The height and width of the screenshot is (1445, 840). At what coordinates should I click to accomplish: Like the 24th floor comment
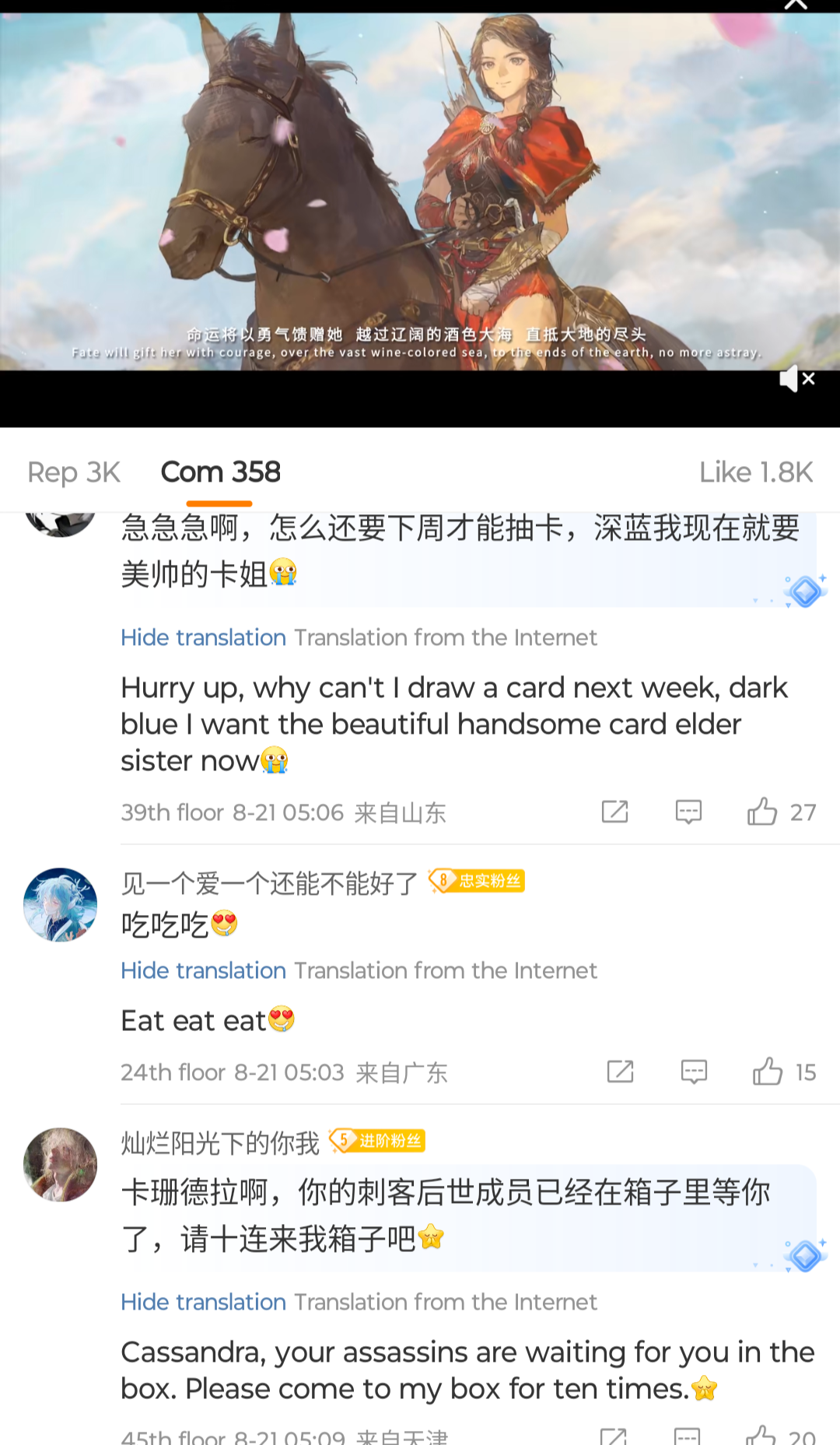click(768, 1072)
